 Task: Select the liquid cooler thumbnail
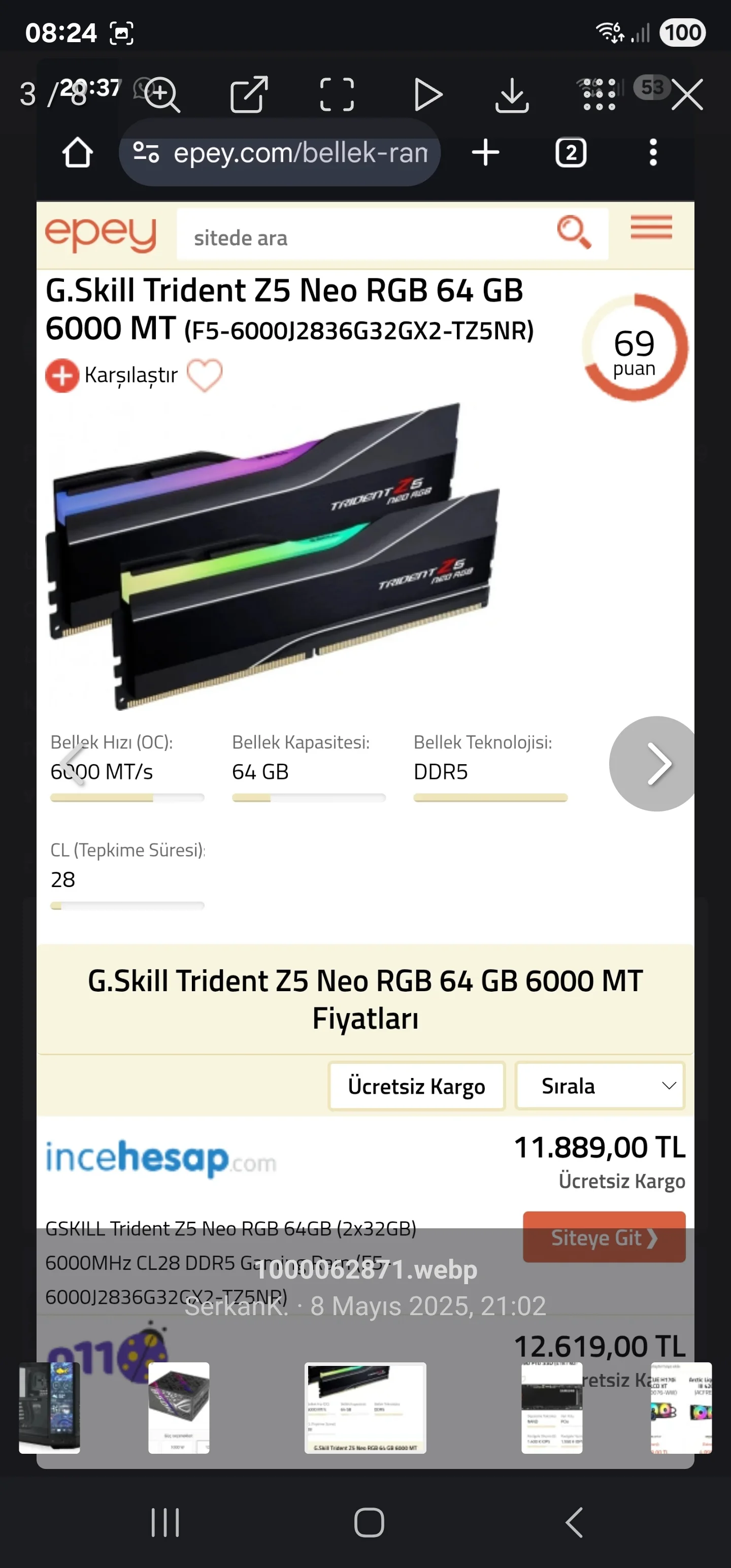[x=680, y=1408]
